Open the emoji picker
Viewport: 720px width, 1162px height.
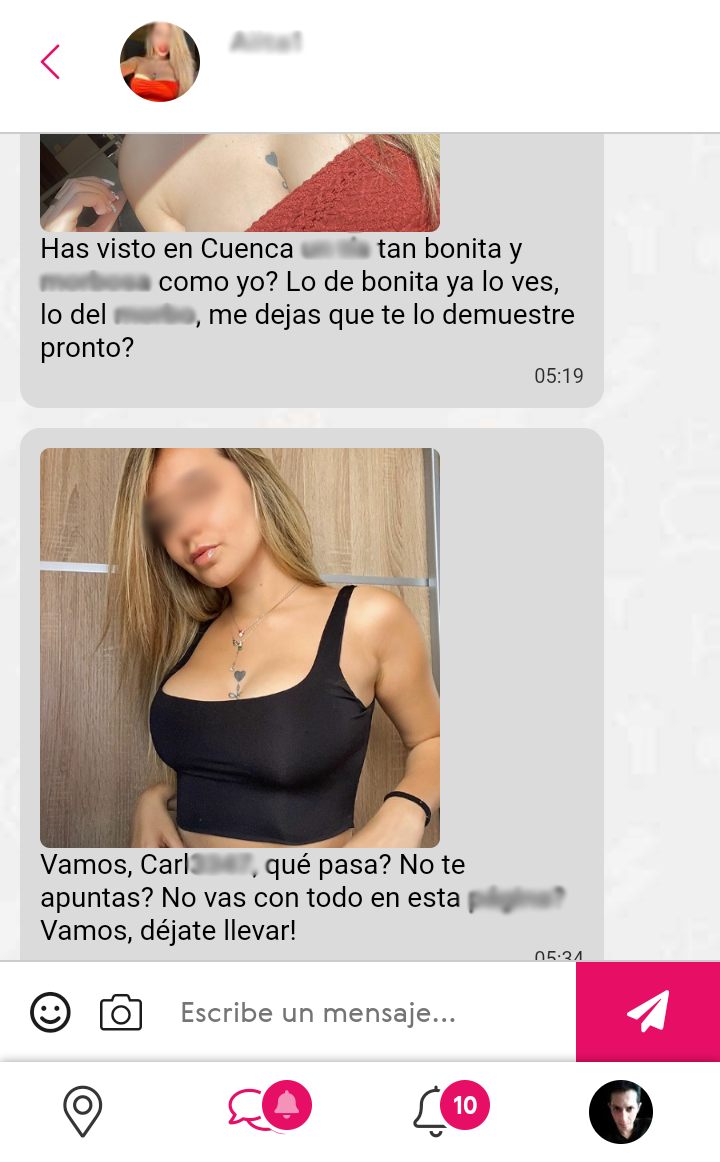click(50, 1013)
